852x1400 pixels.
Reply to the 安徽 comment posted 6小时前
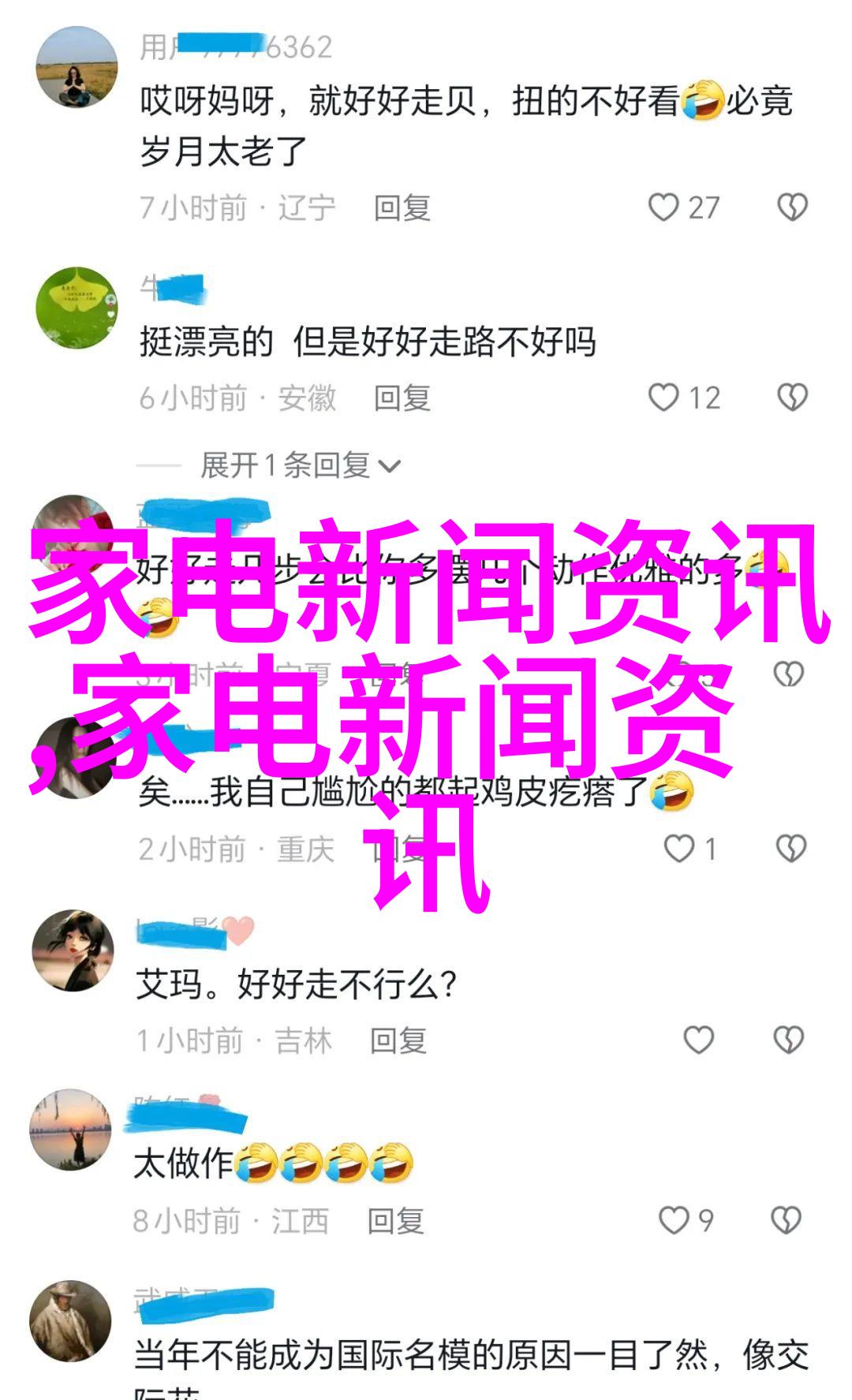coord(402,398)
